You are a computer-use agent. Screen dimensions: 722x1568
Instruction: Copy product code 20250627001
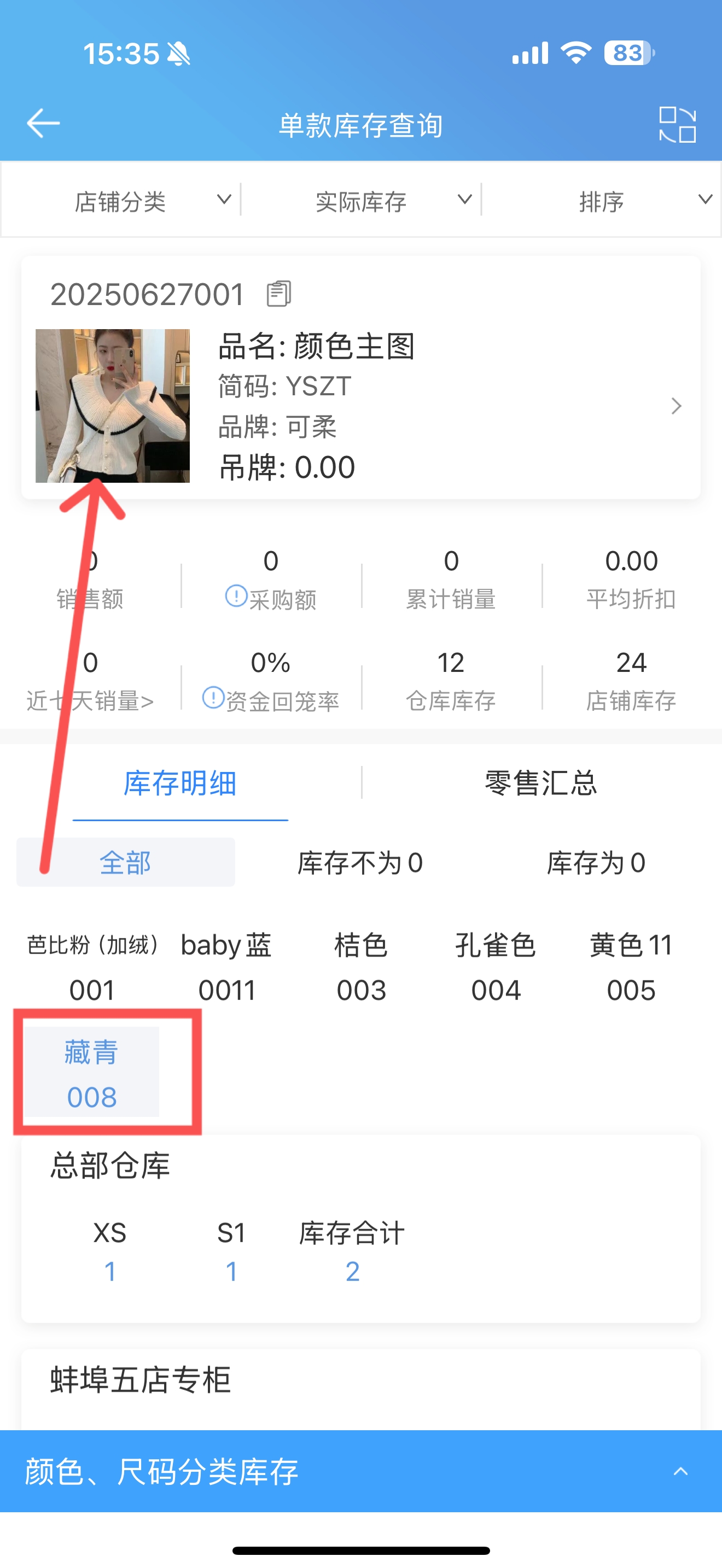(x=279, y=295)
